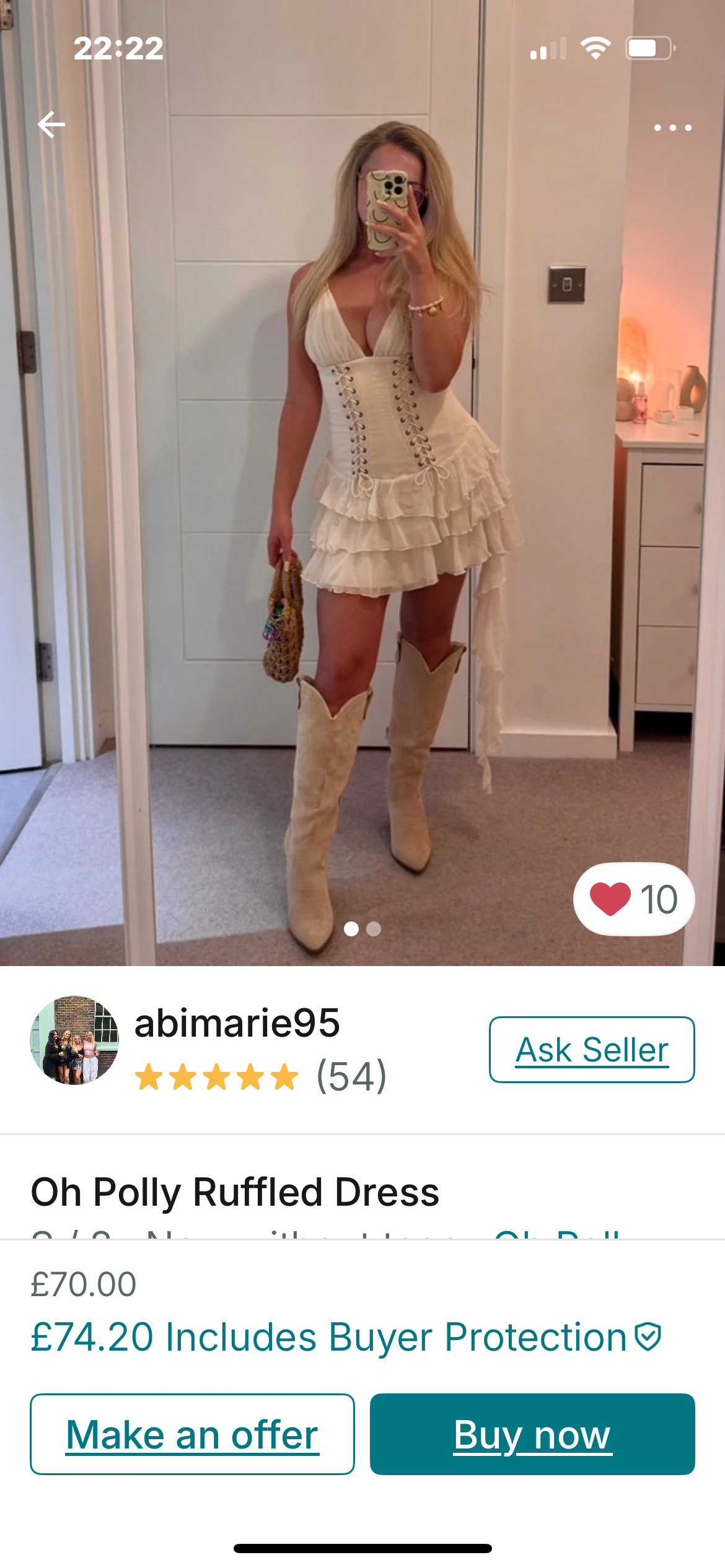Tap Ask Seller to message
The width and height of the screenshot is (725, 1568).
[x=591, y=1050]
